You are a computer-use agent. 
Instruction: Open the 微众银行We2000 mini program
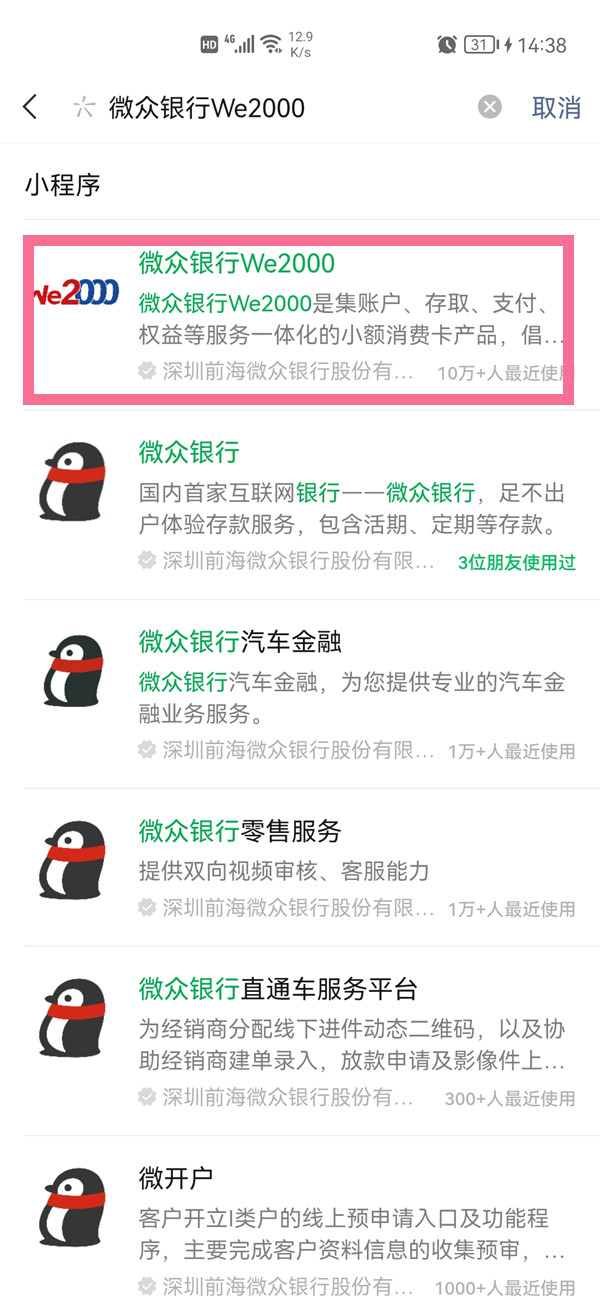(x=300, y=318)
